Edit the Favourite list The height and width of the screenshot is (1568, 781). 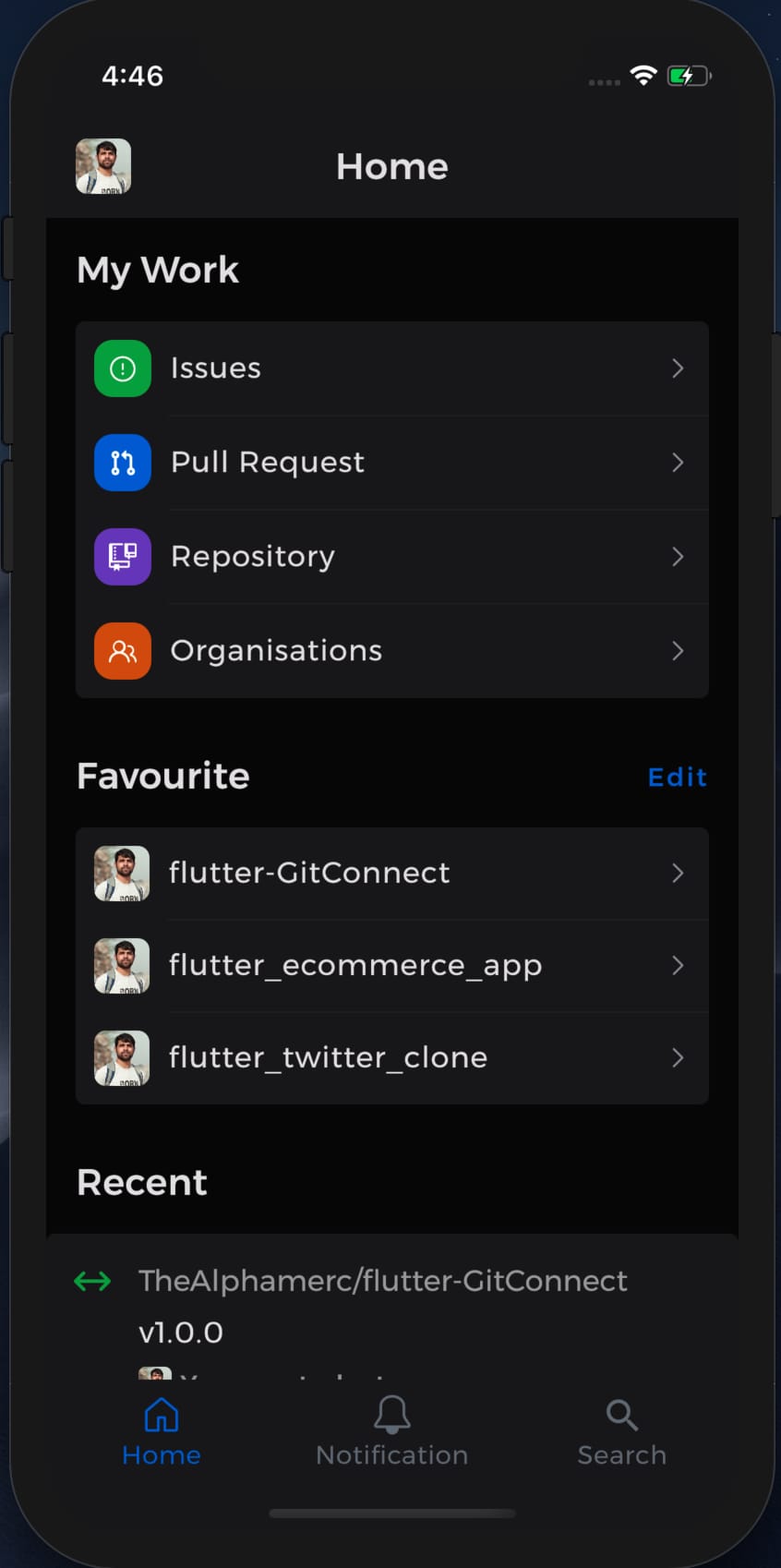(677, 778)
